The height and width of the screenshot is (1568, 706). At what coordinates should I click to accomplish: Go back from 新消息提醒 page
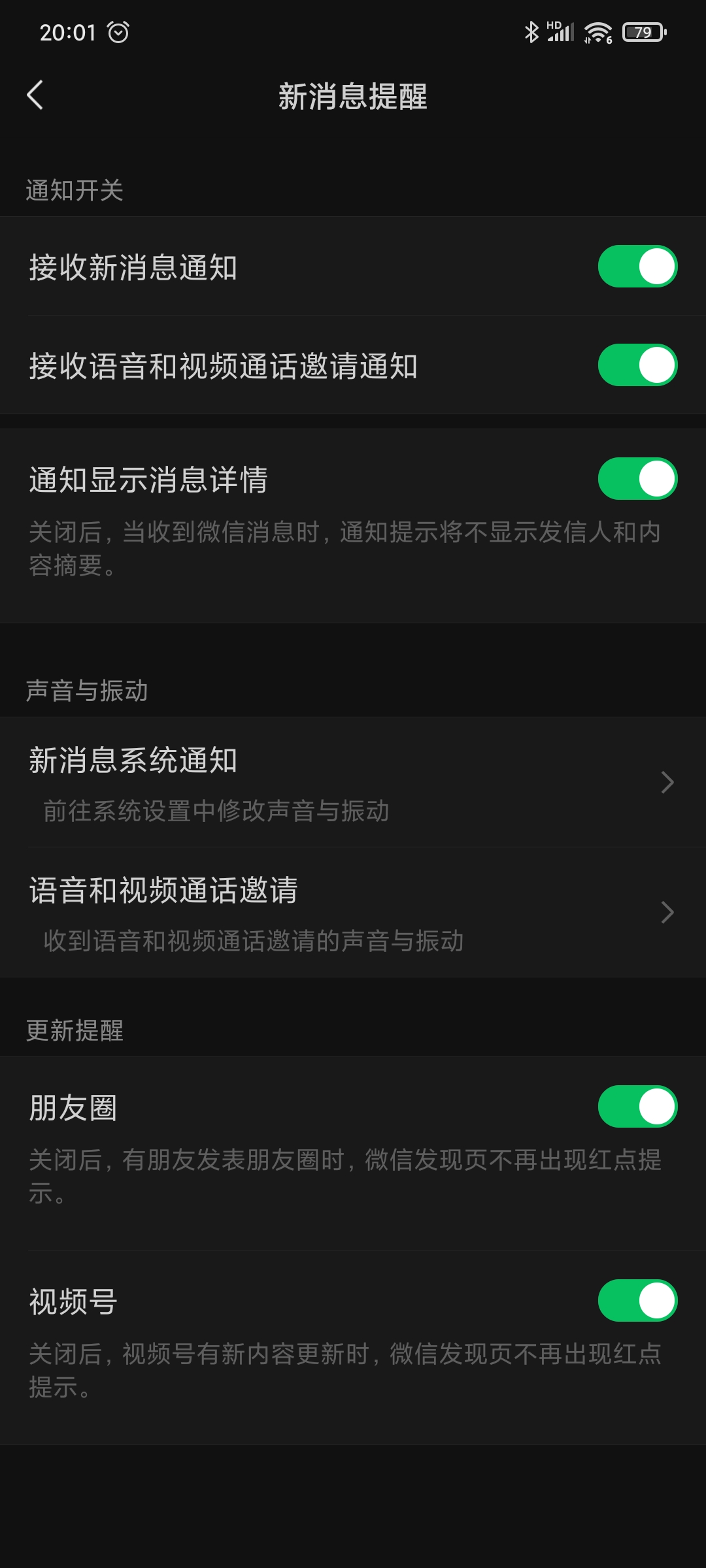pos(35,95)
